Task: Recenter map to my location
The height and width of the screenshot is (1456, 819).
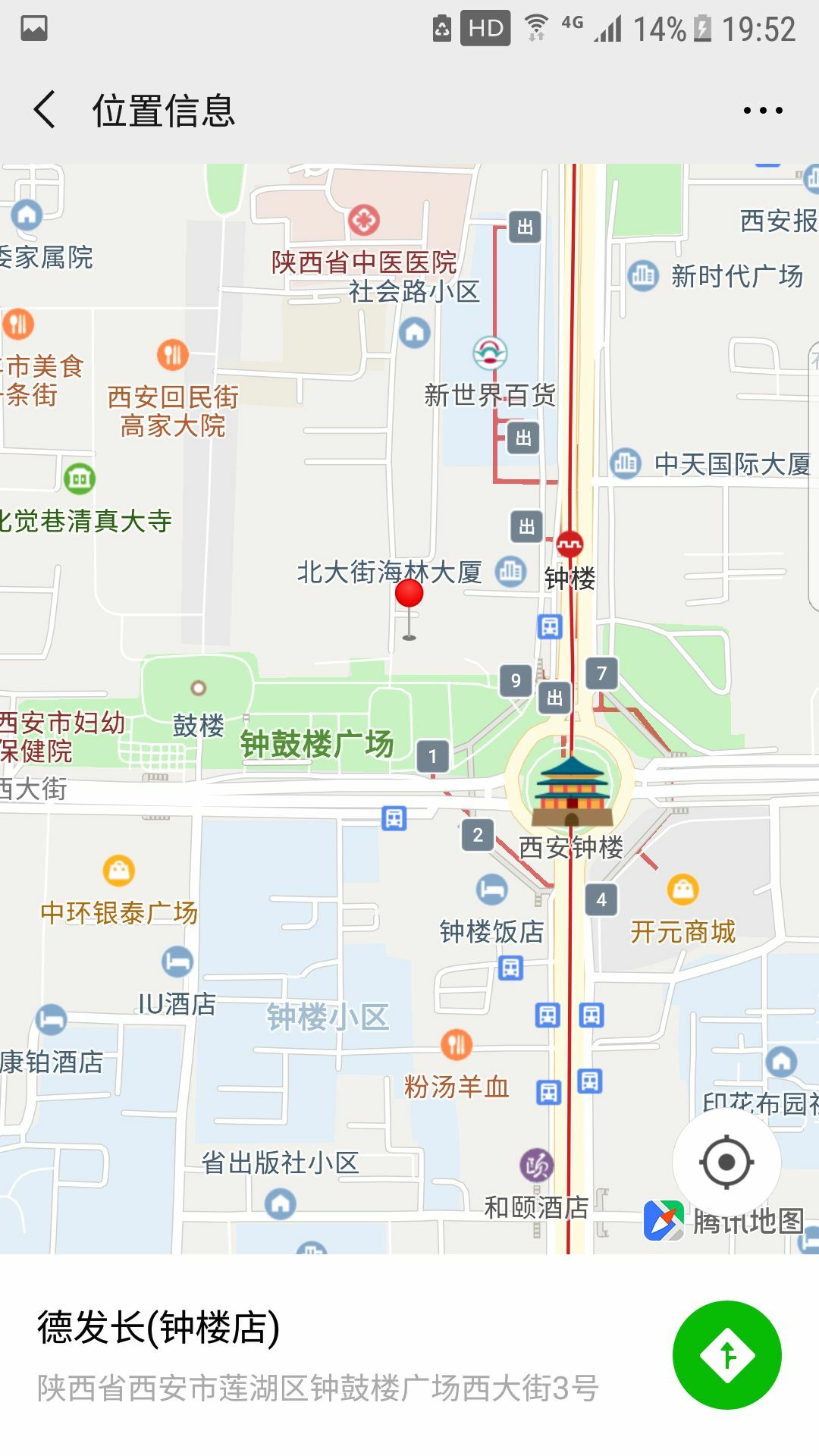Action: tap(726, 1162)
